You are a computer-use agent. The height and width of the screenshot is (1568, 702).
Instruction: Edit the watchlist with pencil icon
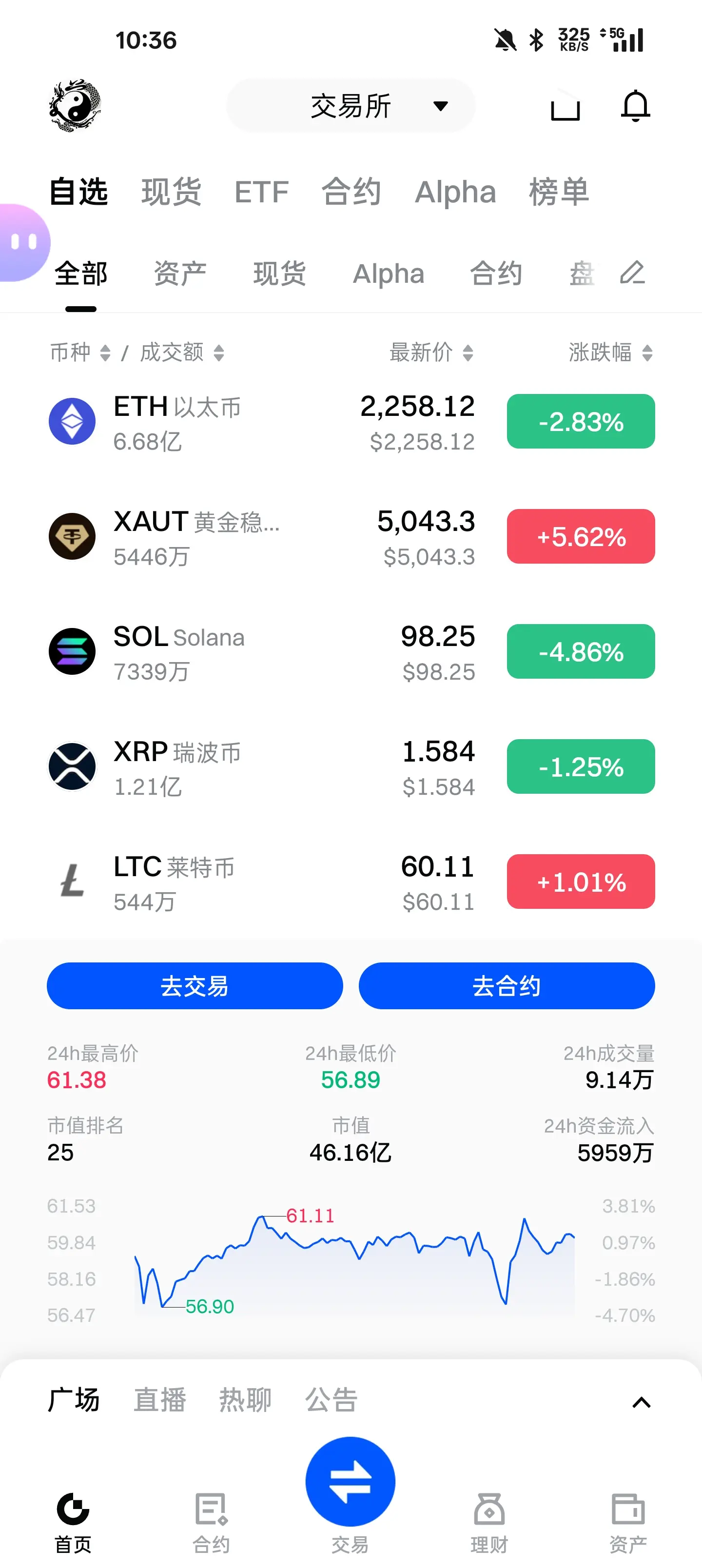point(632,273)
